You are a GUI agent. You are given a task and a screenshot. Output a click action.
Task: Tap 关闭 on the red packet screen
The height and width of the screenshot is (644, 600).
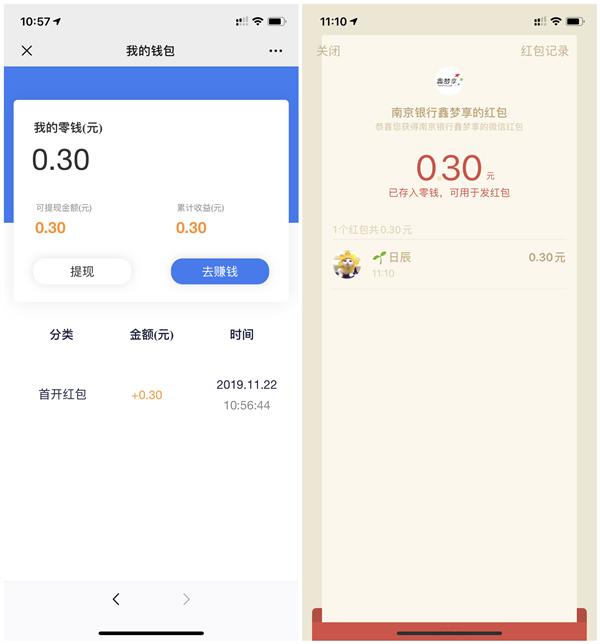tap(329, 51)
